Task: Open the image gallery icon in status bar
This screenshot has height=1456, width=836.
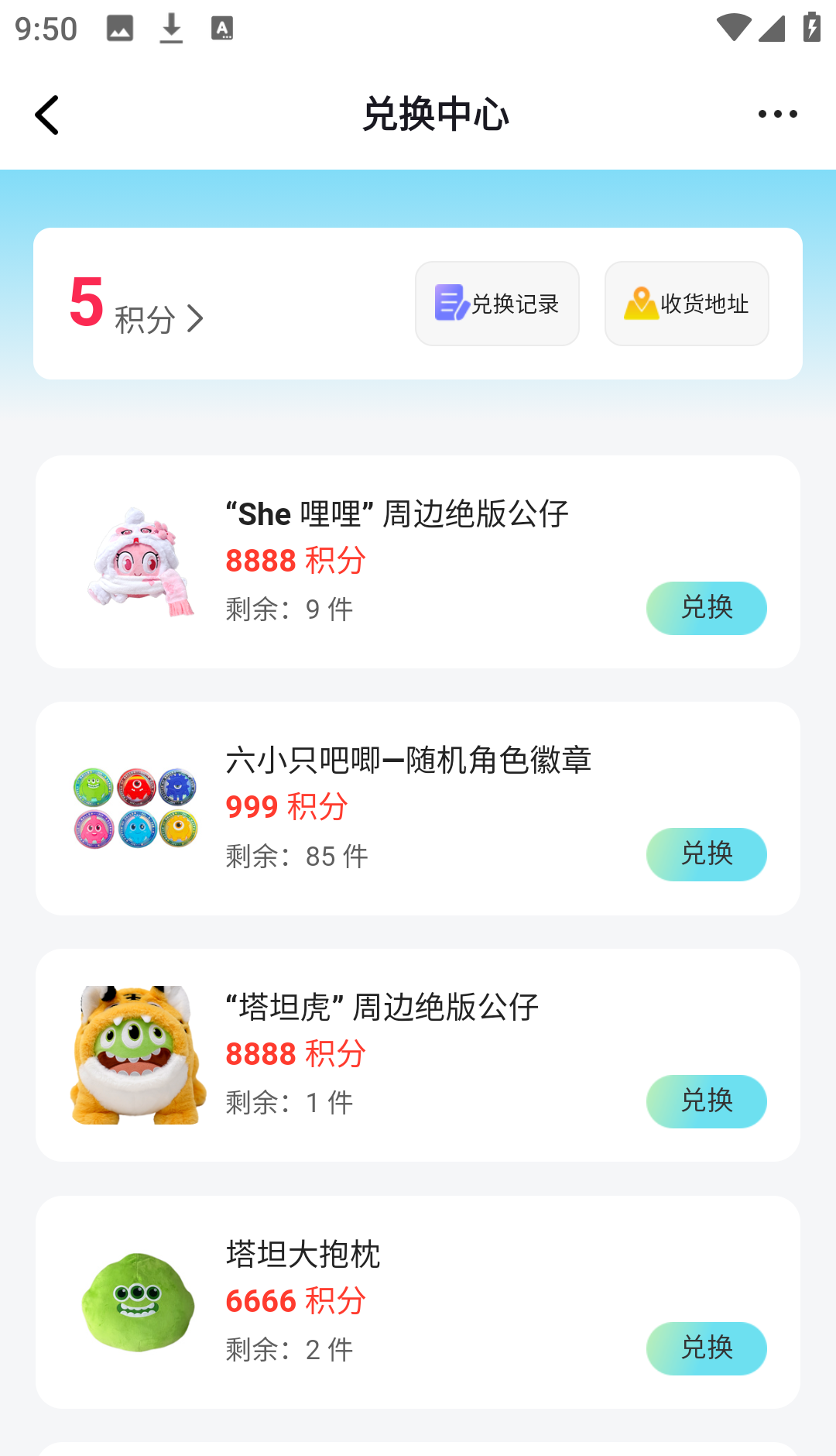Action: click(x=120, y=29)
